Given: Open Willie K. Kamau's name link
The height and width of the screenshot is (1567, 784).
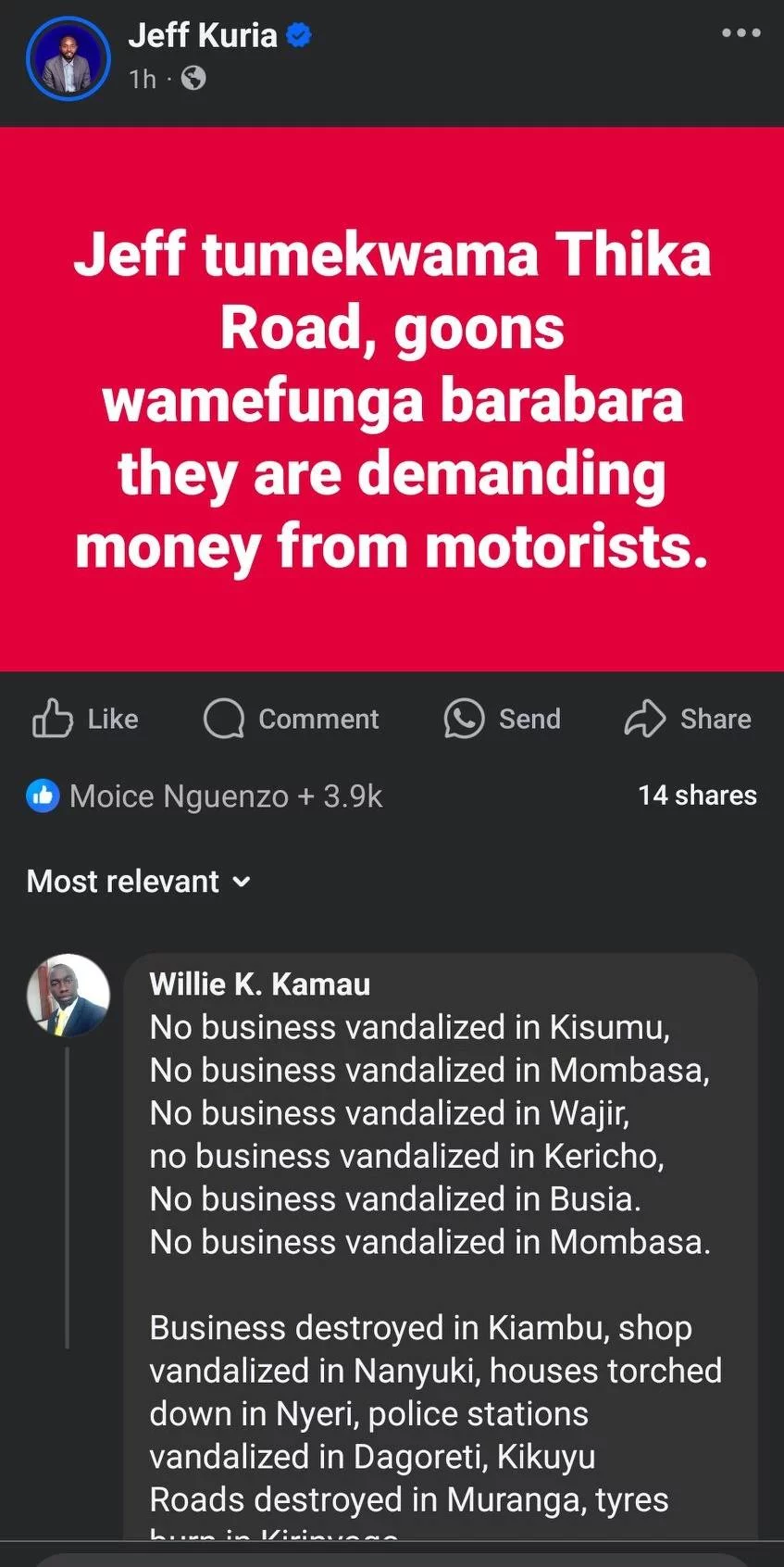Looking at the screenshot, I should [x=260, y=984].
